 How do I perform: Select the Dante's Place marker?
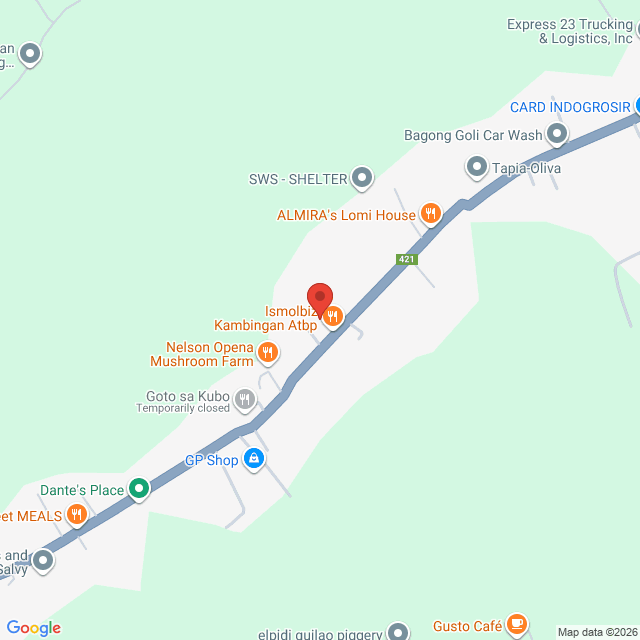tap(140, 490)
